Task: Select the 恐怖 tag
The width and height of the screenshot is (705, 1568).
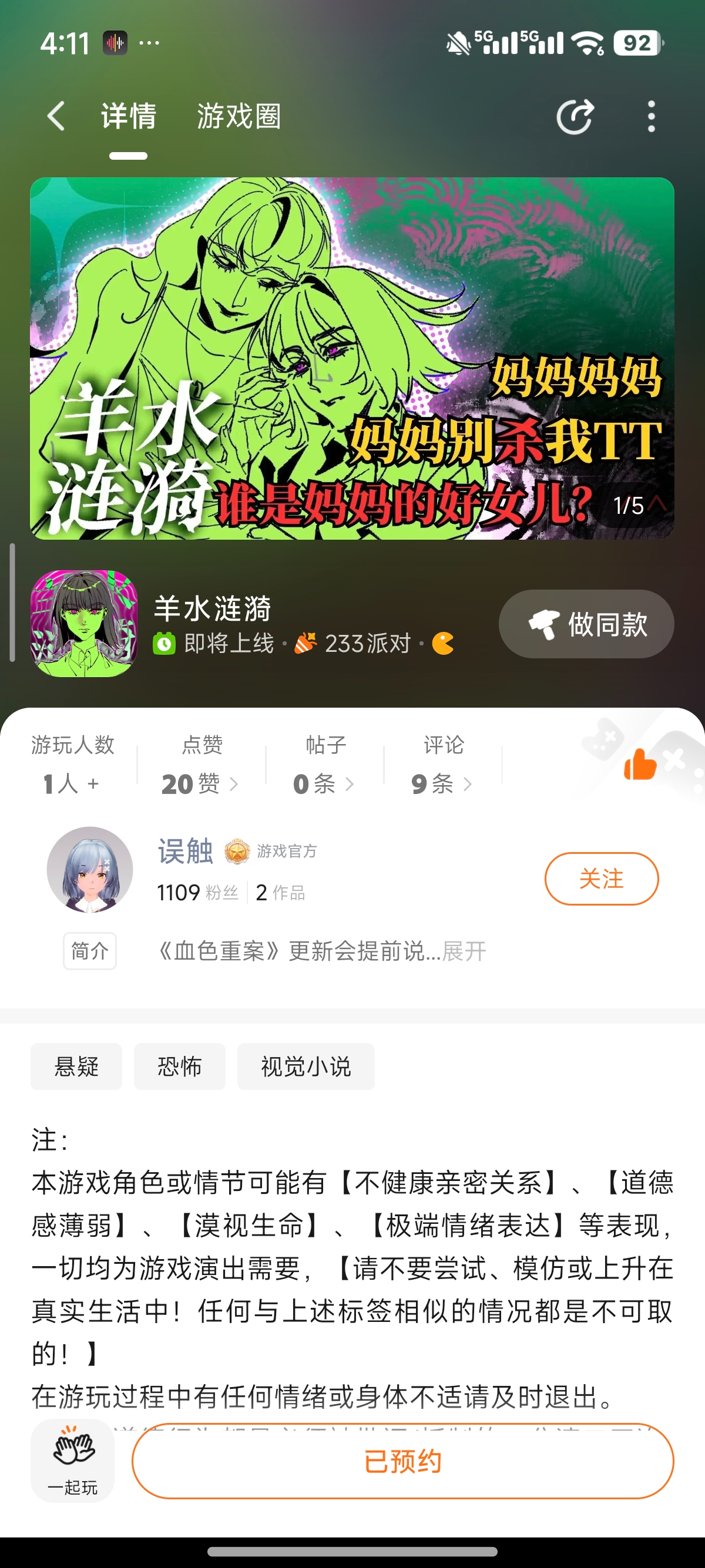Action: pyautogui.click(x=180, y=1066)
